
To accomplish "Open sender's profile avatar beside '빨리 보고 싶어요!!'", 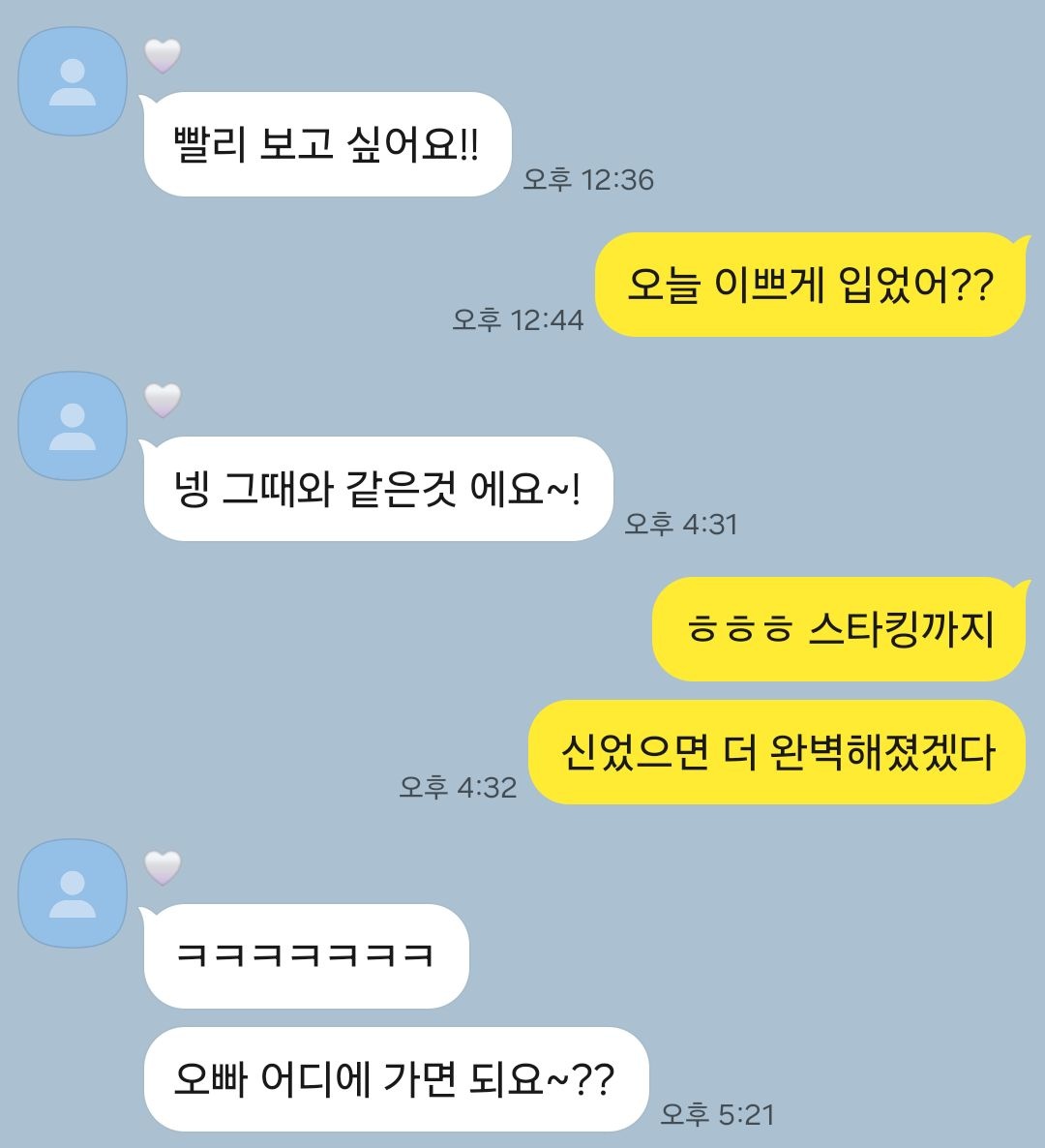I will click(x=73, y=81).
